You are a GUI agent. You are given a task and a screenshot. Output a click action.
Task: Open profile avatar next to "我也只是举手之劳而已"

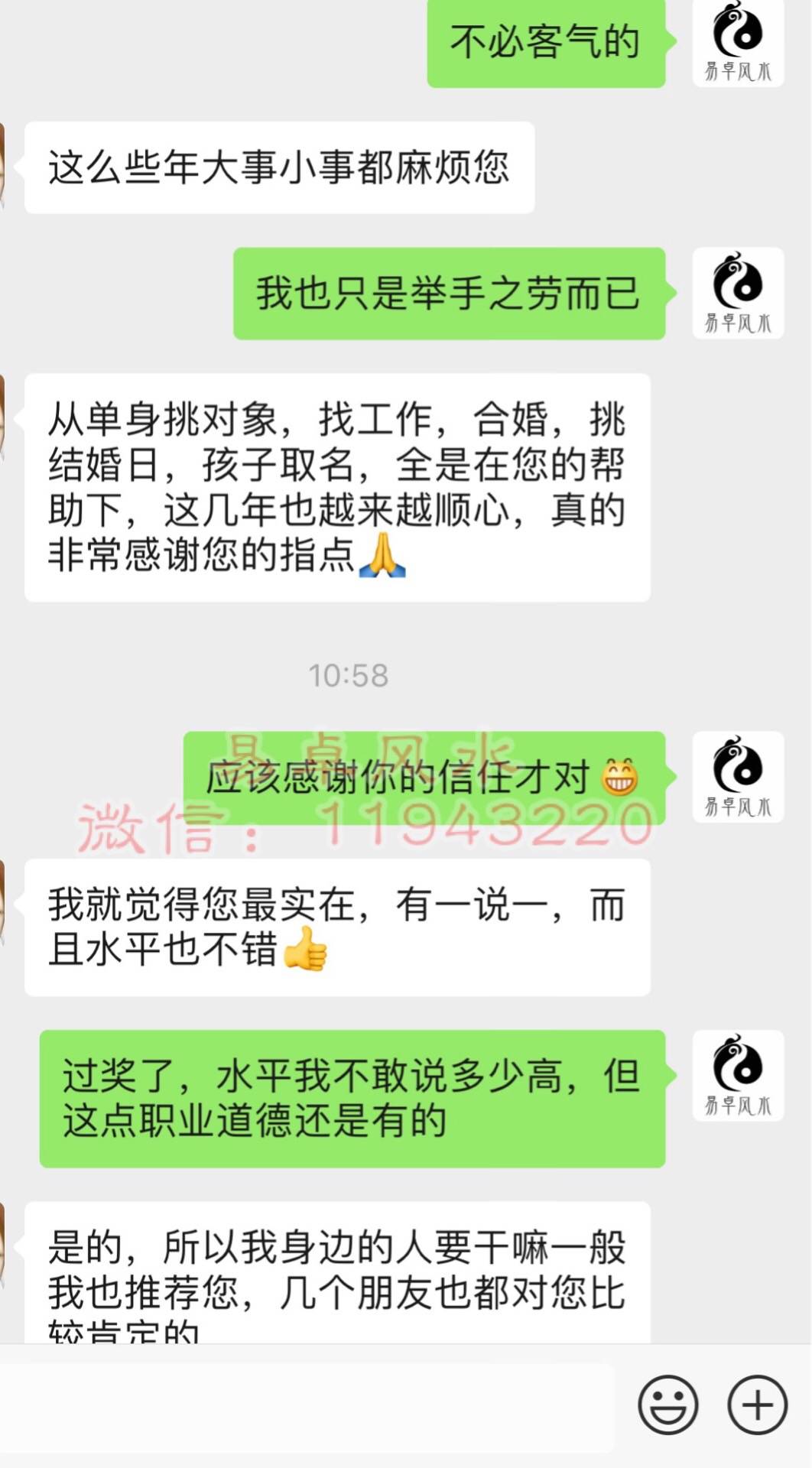[738, 293]
